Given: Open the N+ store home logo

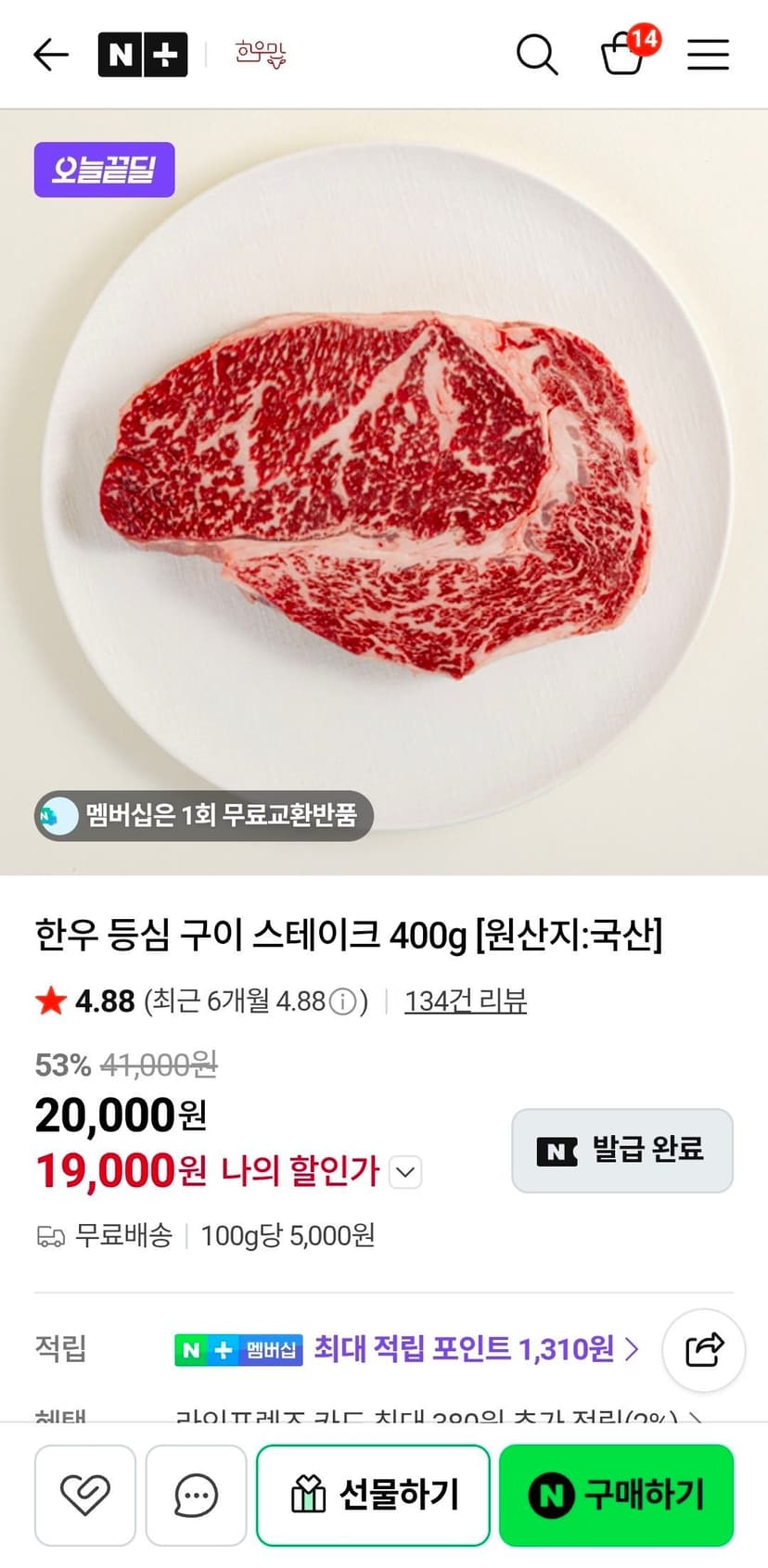Looking at the screenshot, I should pos(143,55).
